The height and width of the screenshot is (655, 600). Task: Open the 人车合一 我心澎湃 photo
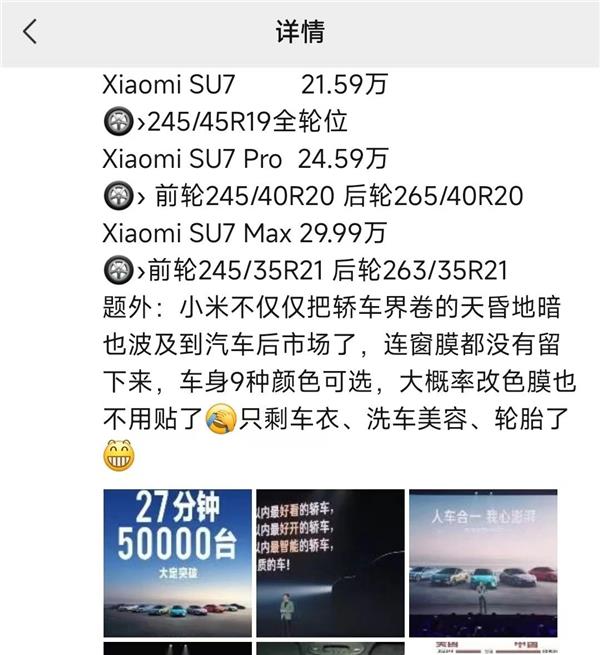coord(483,563)
